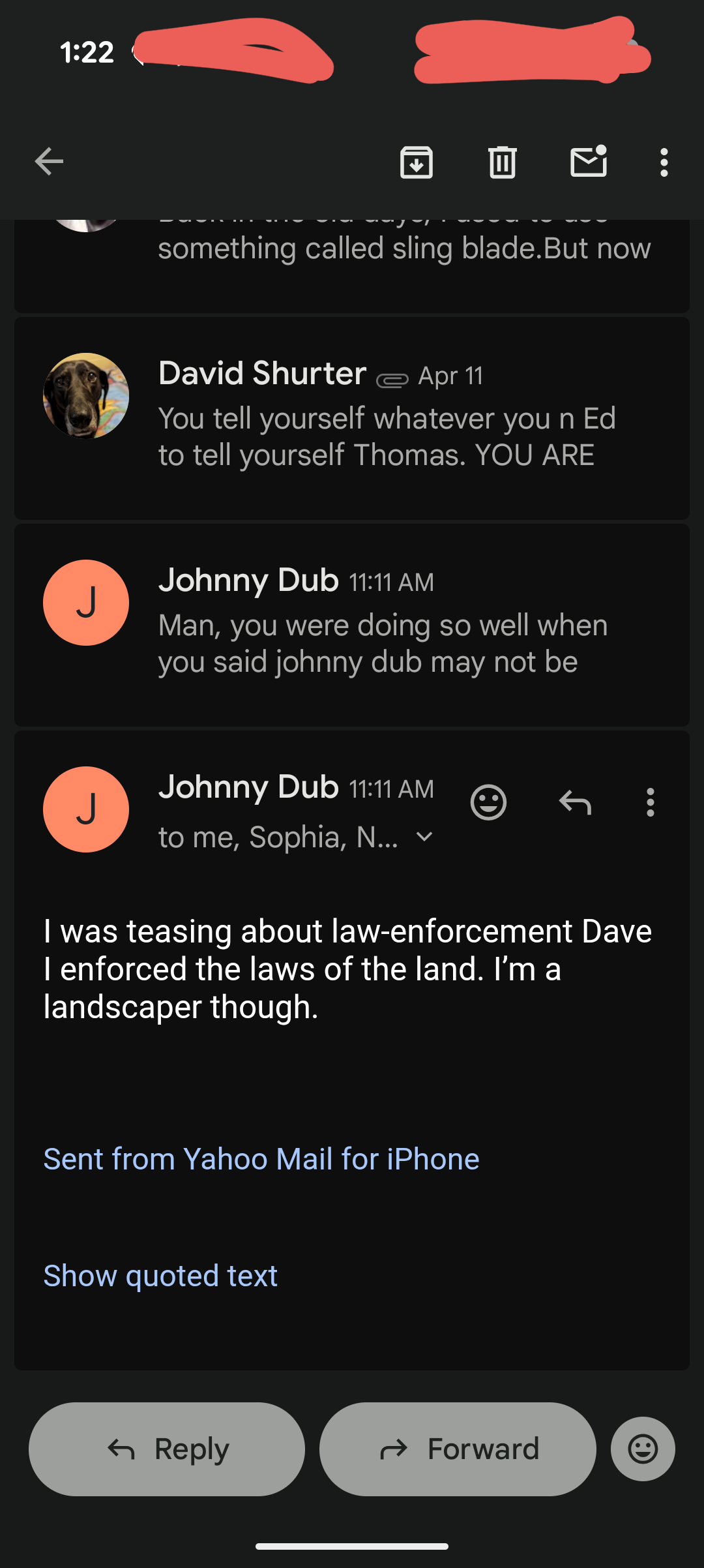Open emoji reactions beside Forward button
Screen dimensions: 704x1568
[x=643, y=1449]
